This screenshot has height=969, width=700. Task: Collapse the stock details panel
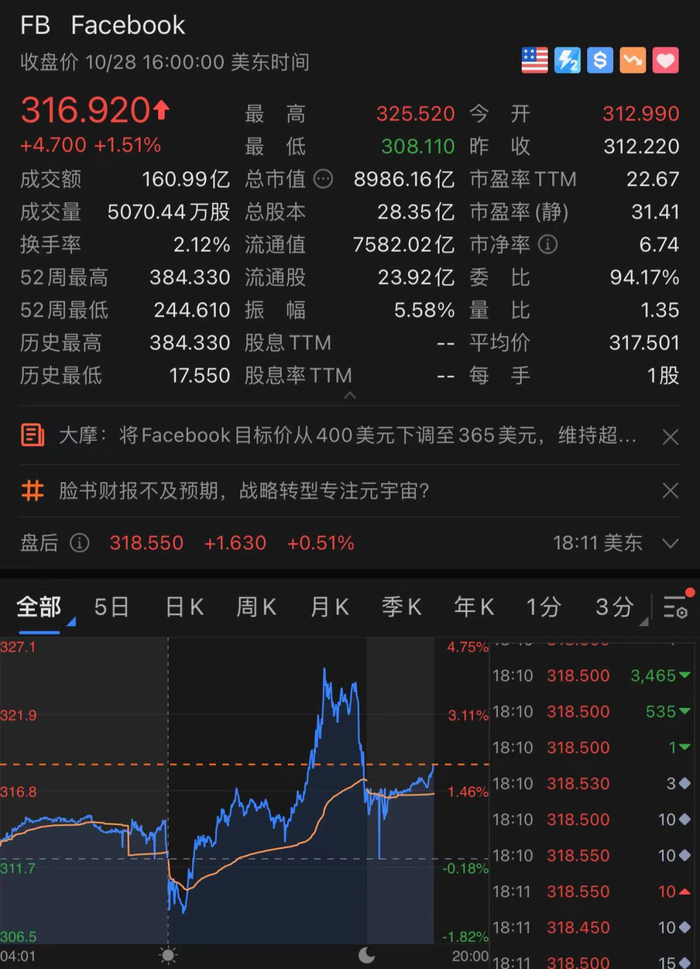click(x=350, y=396)
